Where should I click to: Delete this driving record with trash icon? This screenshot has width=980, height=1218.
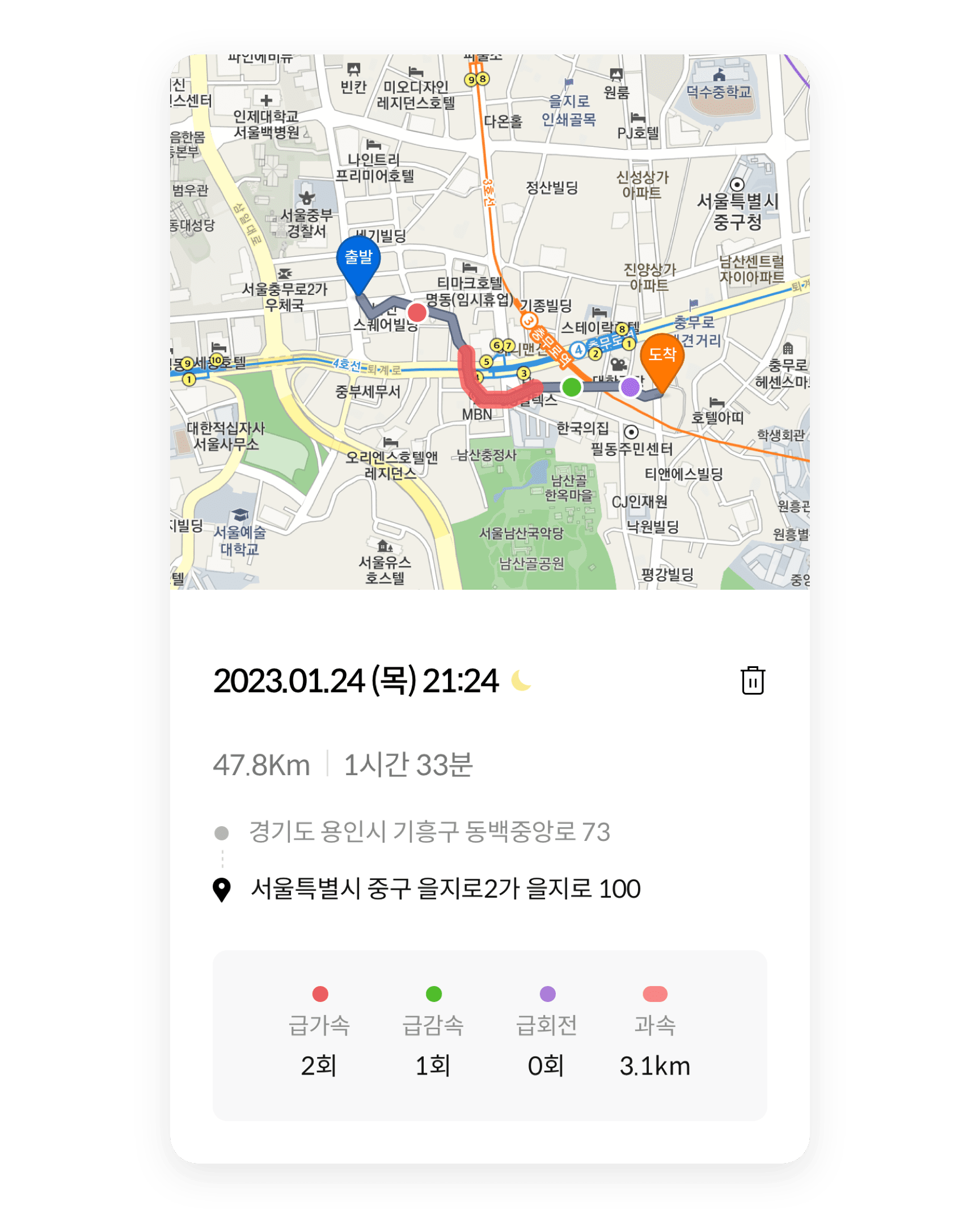point(753,680)
